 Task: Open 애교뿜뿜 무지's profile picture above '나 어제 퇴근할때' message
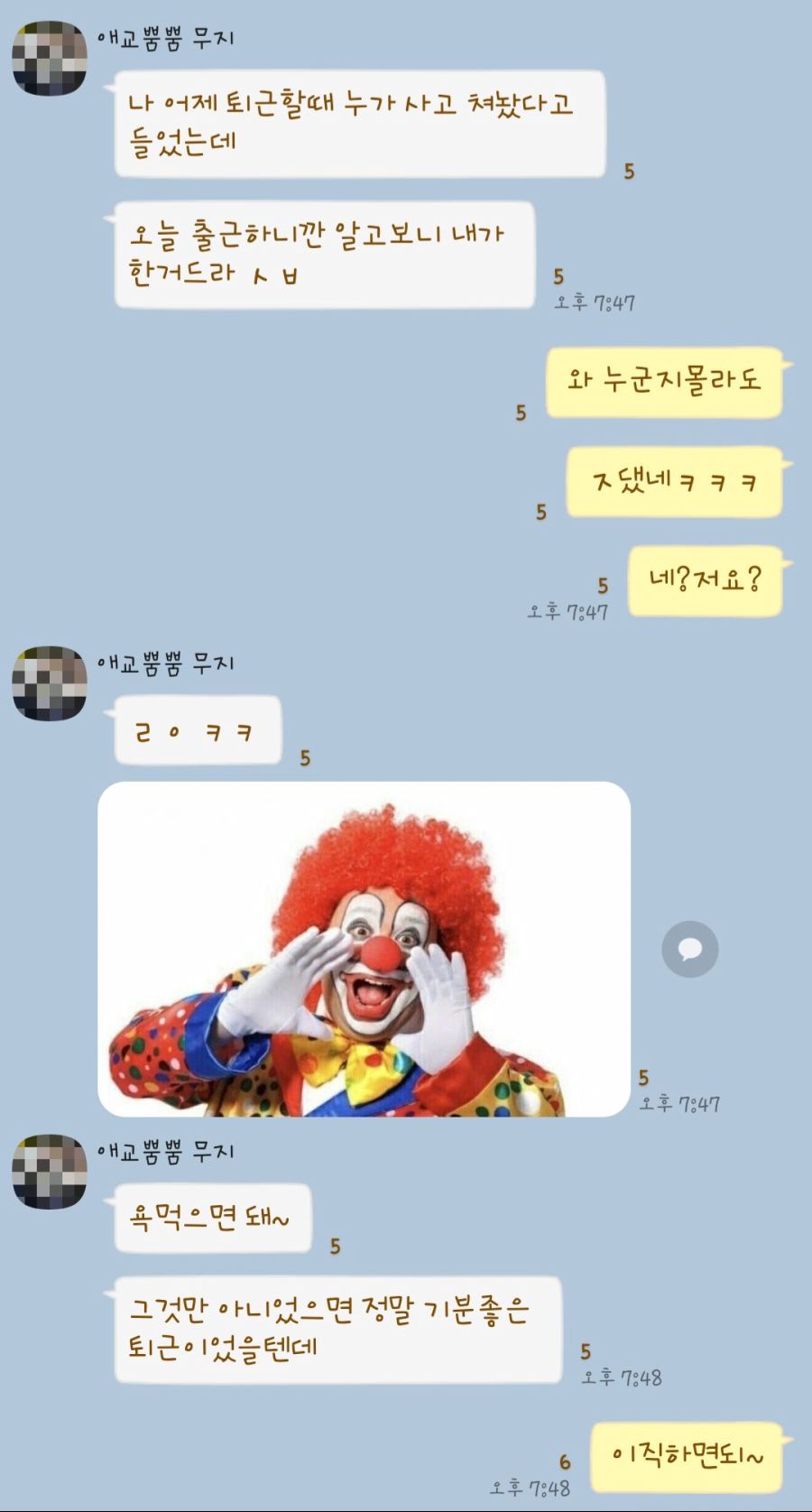coord(50,58)
